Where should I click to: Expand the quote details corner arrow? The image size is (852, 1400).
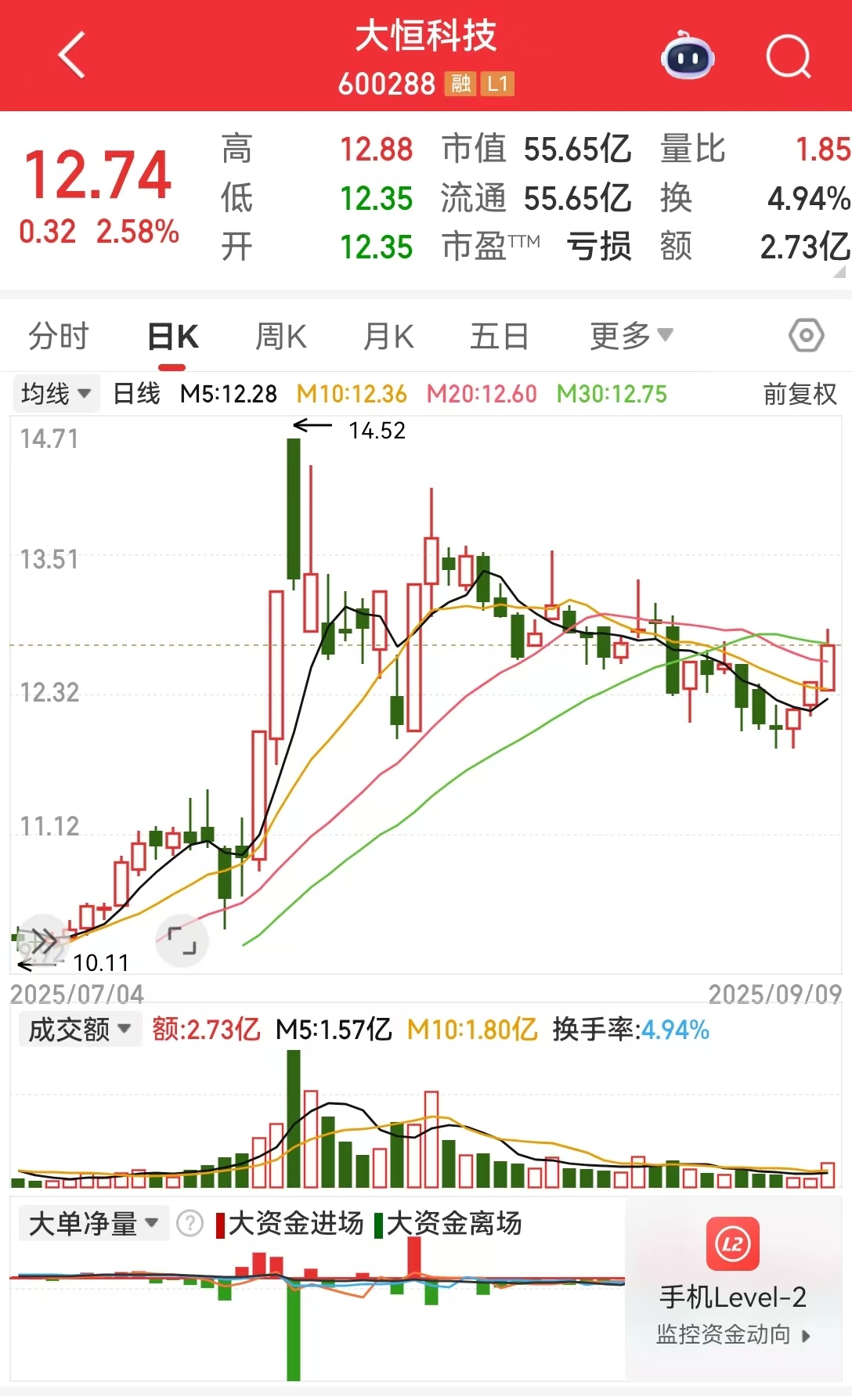(x=839, y=272)
